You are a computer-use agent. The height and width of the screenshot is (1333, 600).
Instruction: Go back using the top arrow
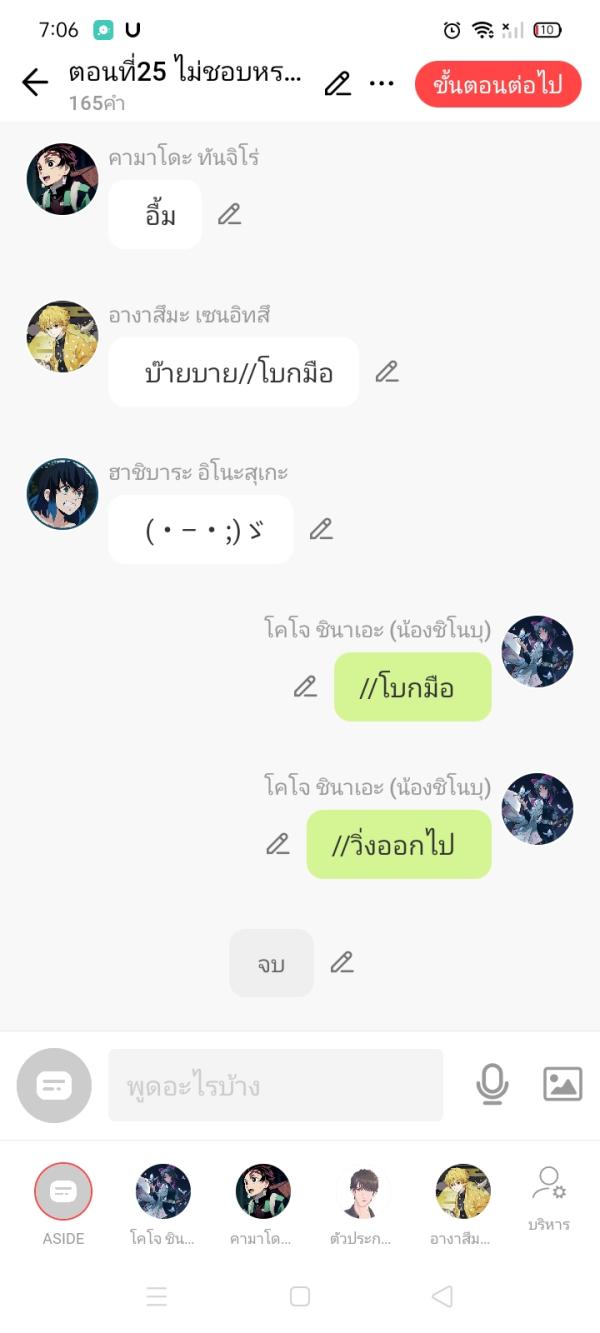[35, 83]
